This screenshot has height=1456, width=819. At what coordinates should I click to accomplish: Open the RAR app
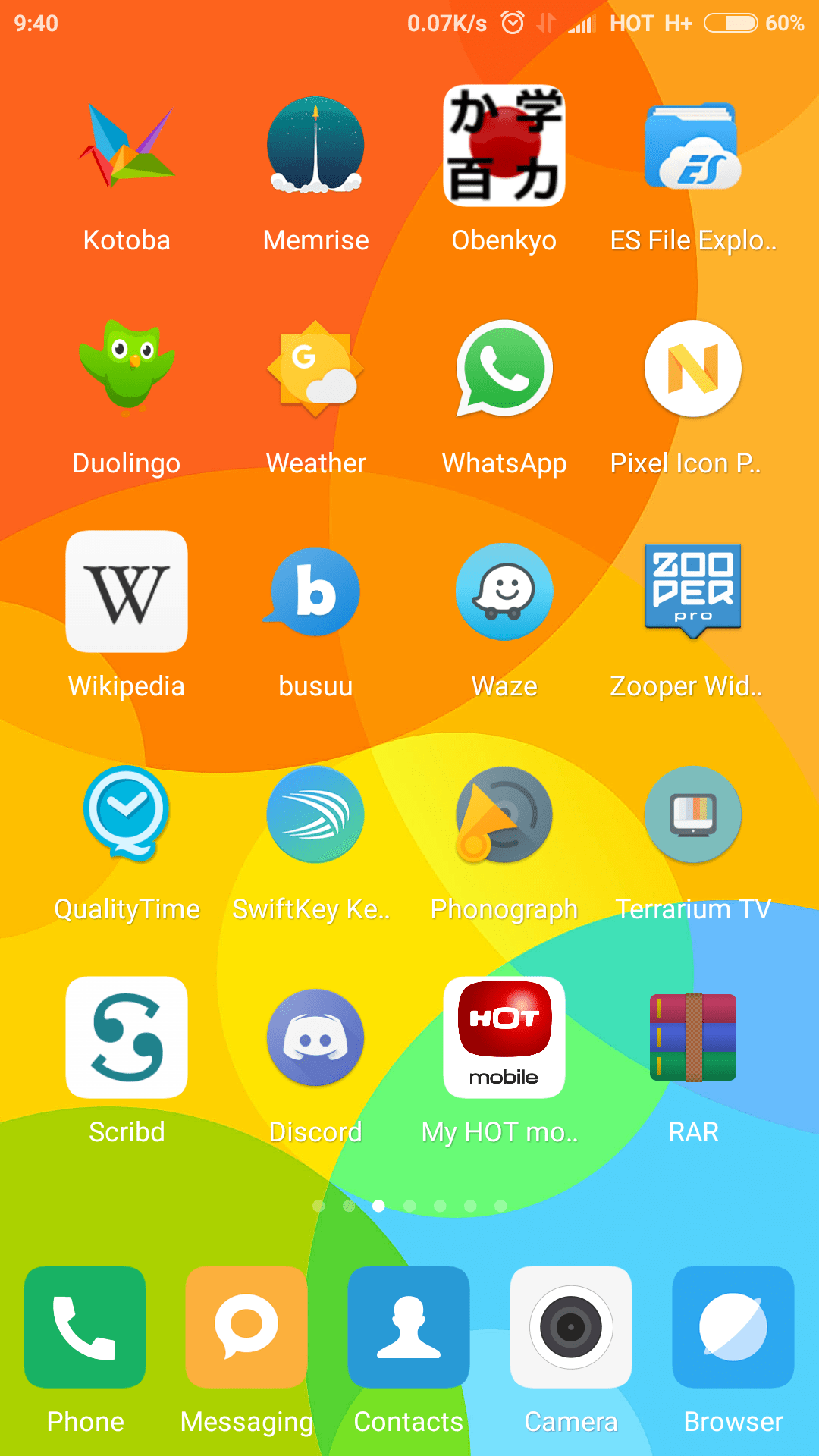693,1037
